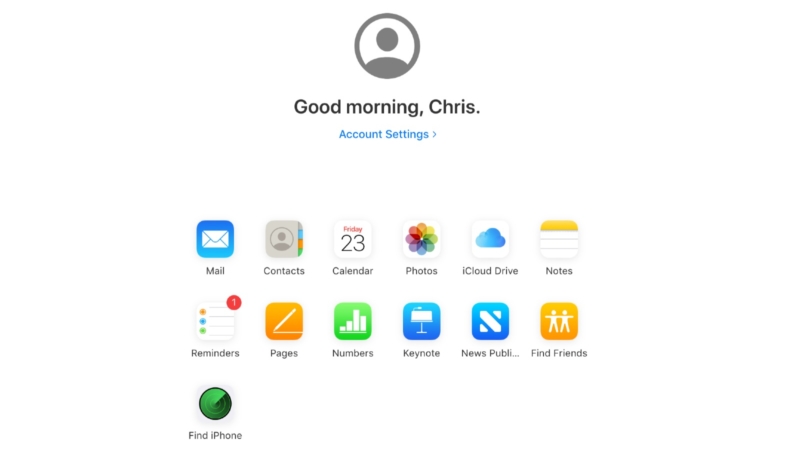The height and width of the screenshot is (457, 800).
Task: Open Reminders with one notification
Action: pos(215,322)
